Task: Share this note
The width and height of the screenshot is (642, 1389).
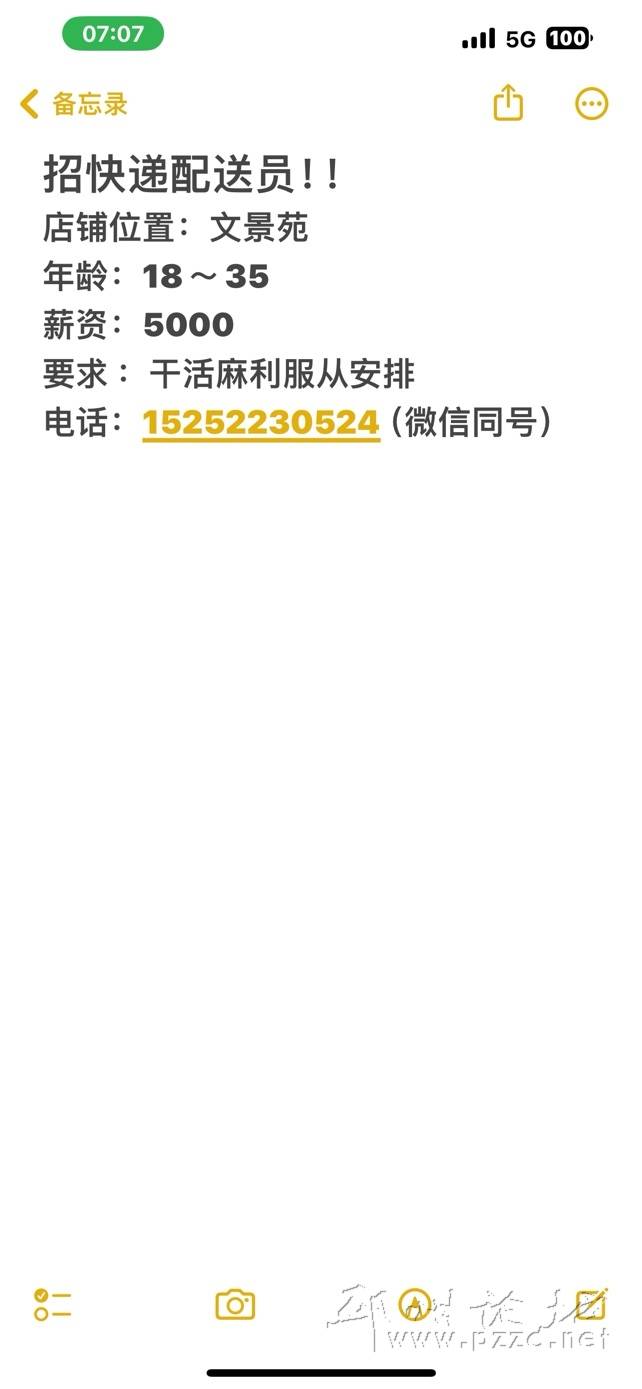Action: tap(508, 103)
